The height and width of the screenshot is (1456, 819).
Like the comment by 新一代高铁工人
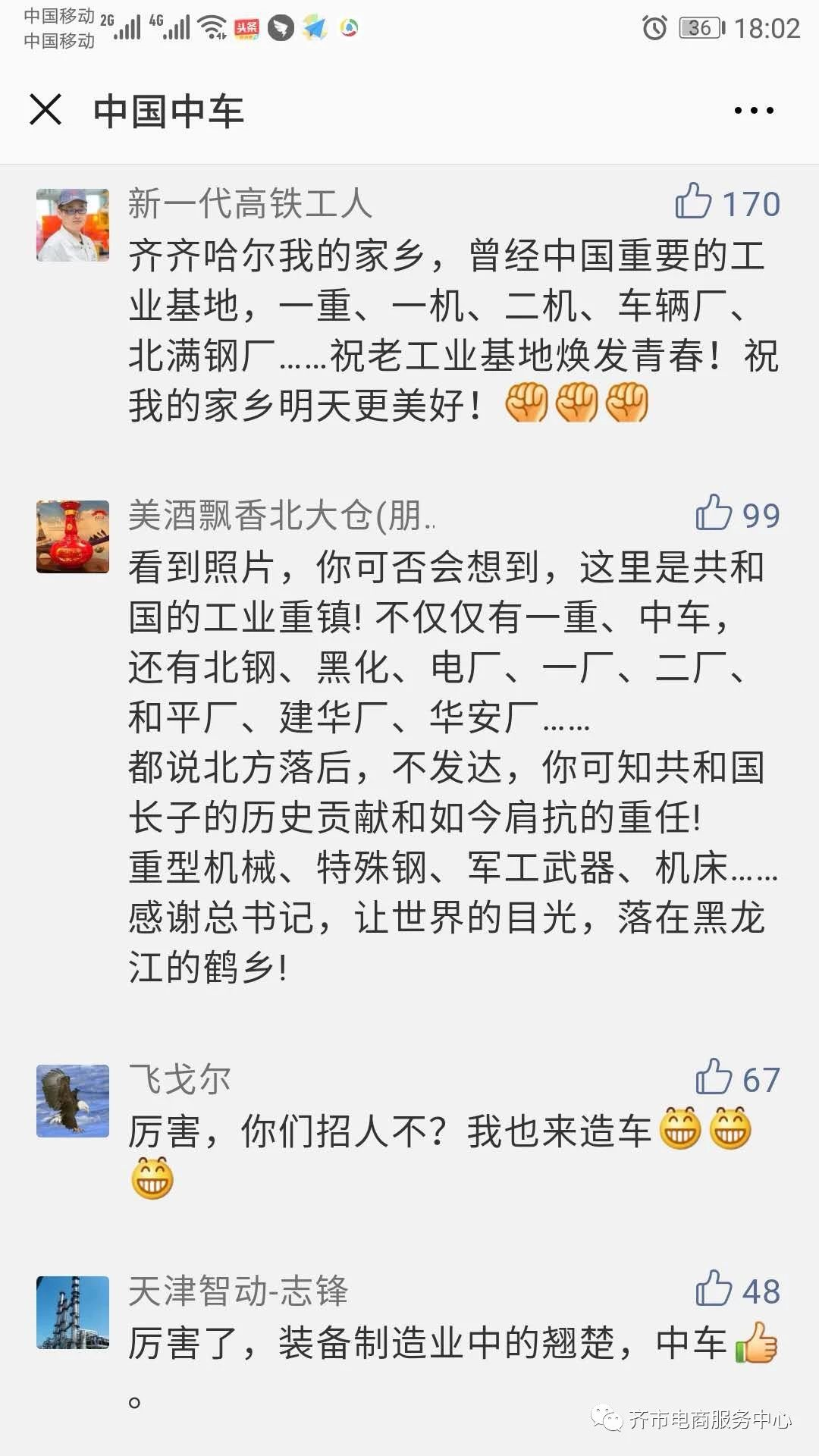click(694, 202)
